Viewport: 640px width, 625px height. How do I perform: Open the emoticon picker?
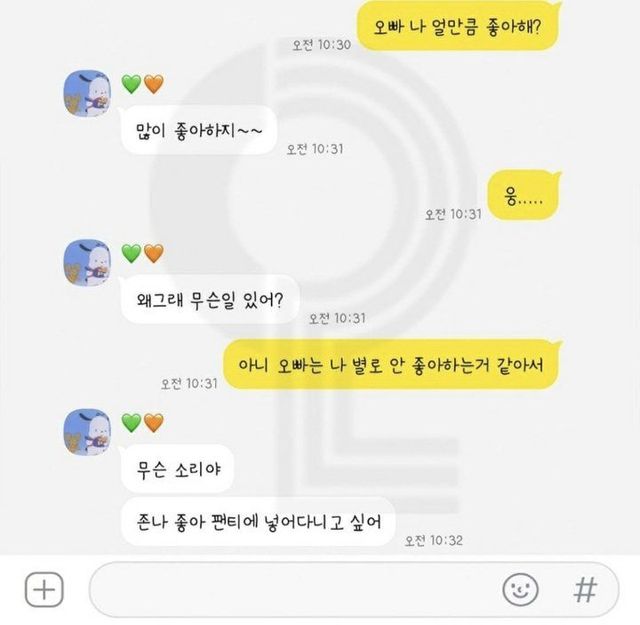click(x=520, y=590)
